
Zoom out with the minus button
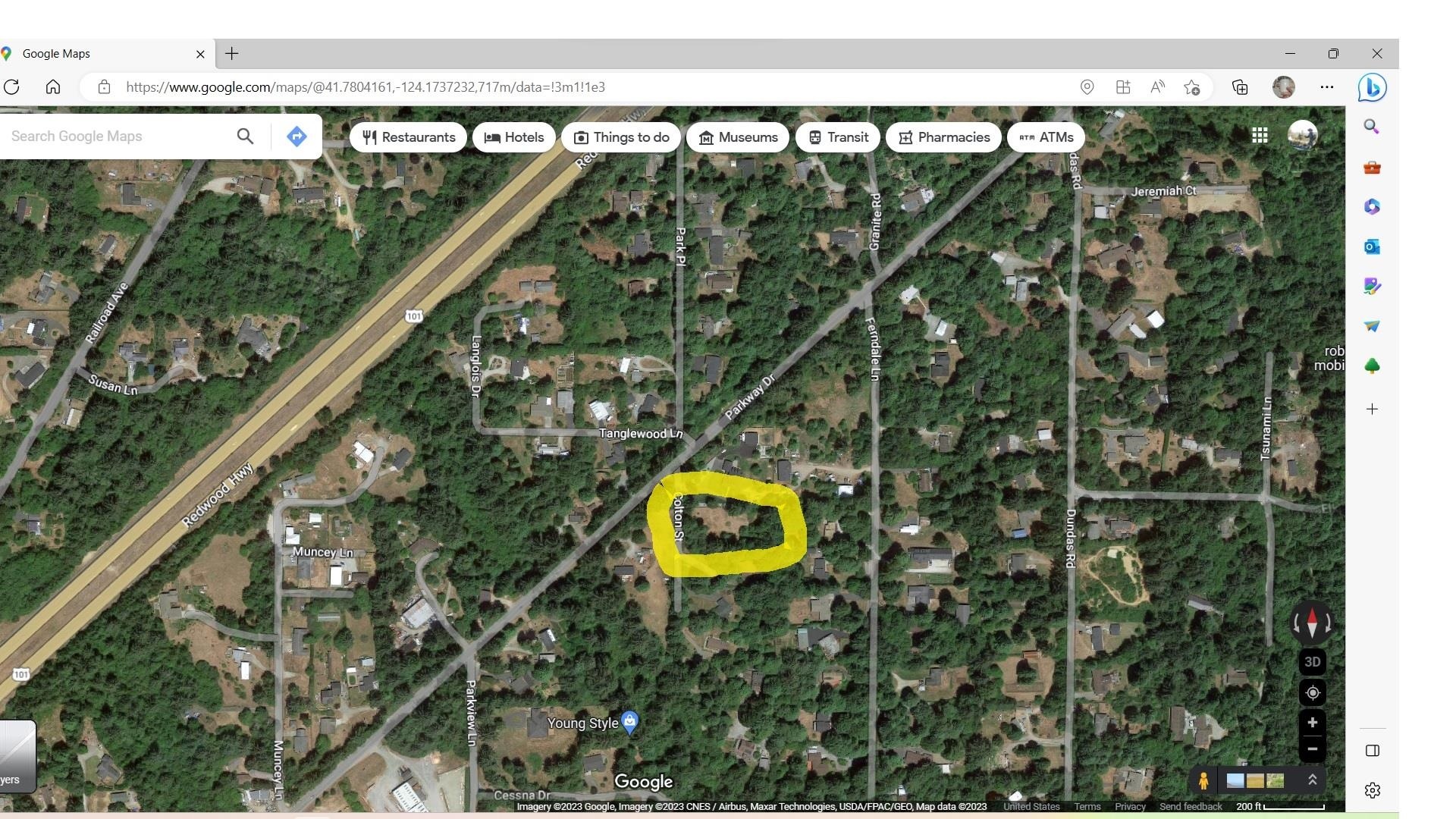pos(1312,749)
